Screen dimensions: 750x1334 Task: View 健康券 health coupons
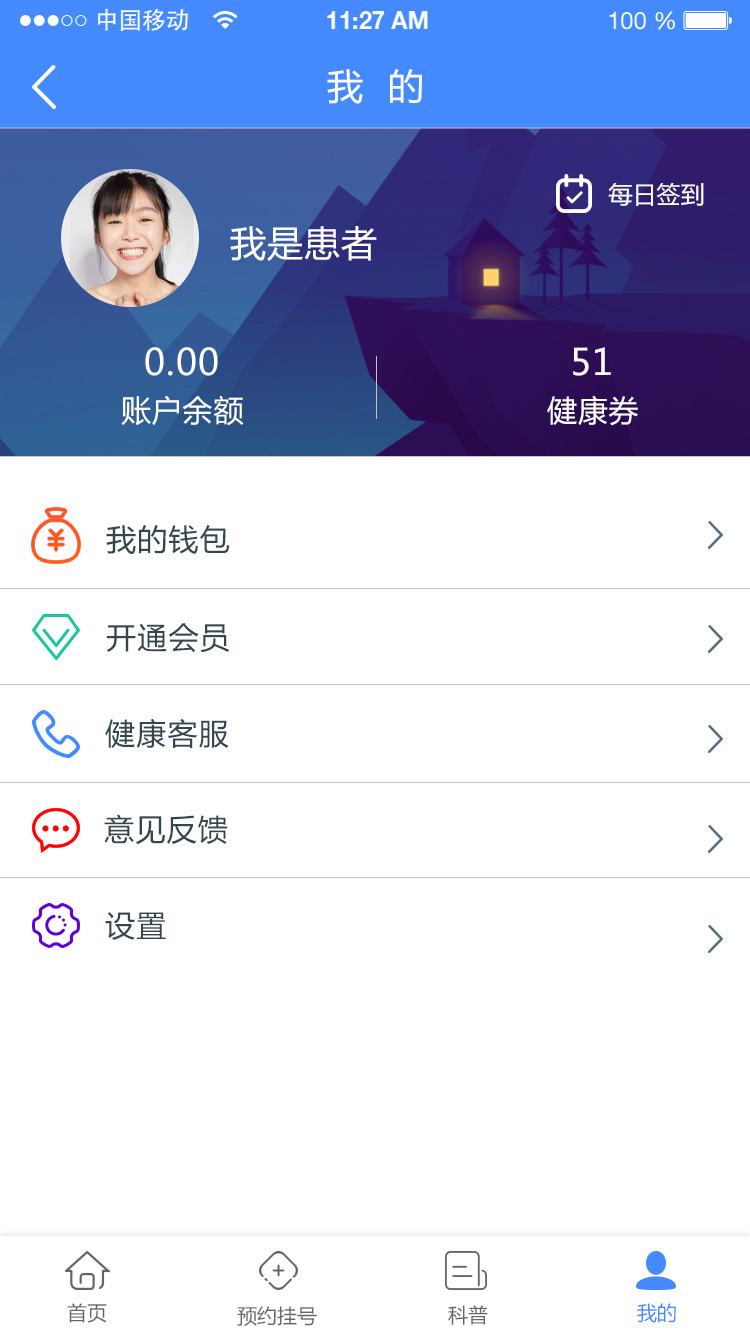[592, 386]
